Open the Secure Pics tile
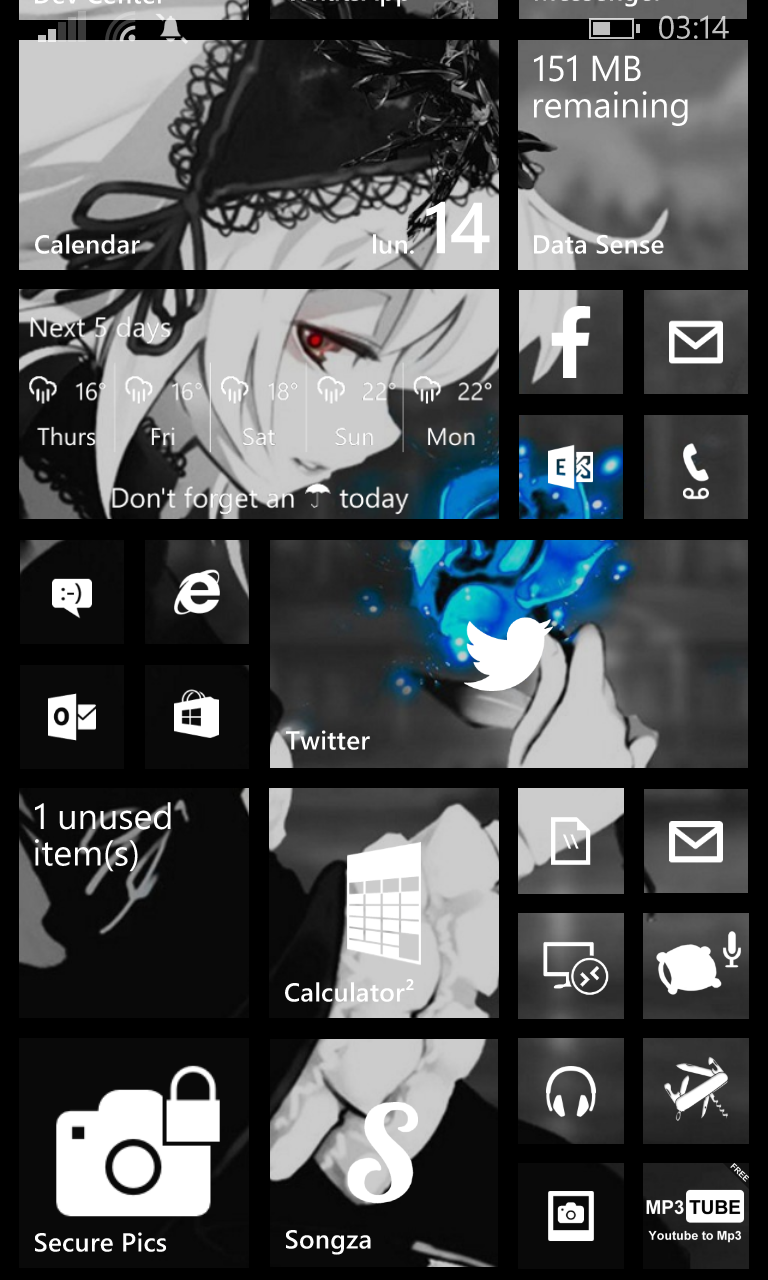 pyautogui.click(x=134, y=1153)
